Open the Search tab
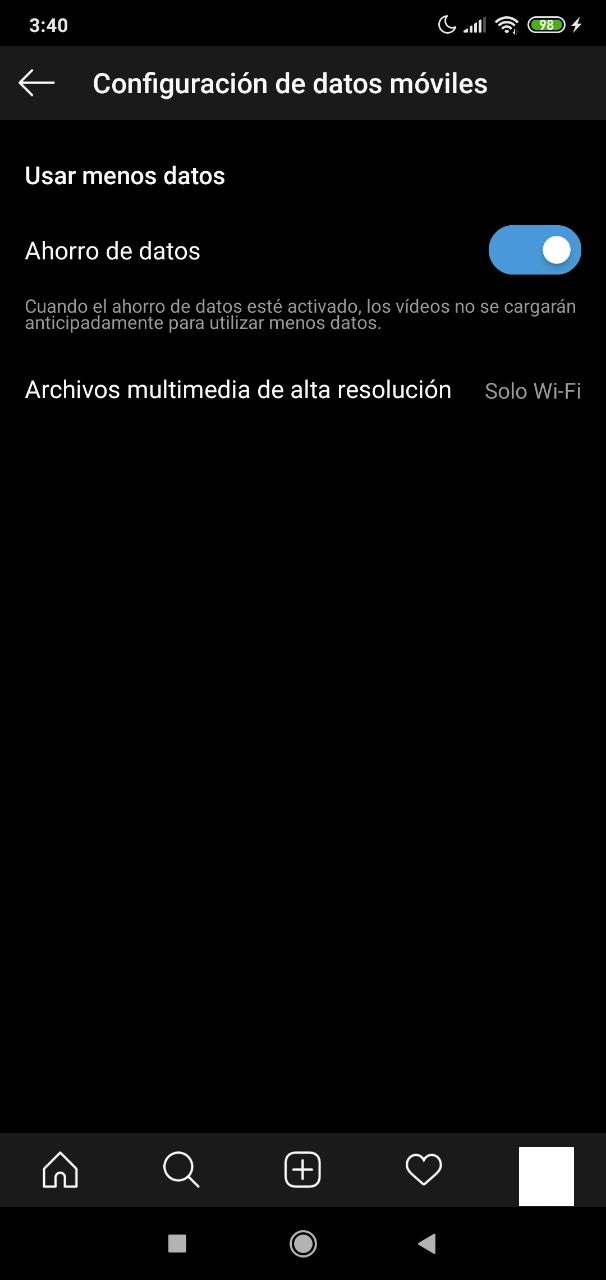This screenshot has height=1280, width=606. (181, 1169)
